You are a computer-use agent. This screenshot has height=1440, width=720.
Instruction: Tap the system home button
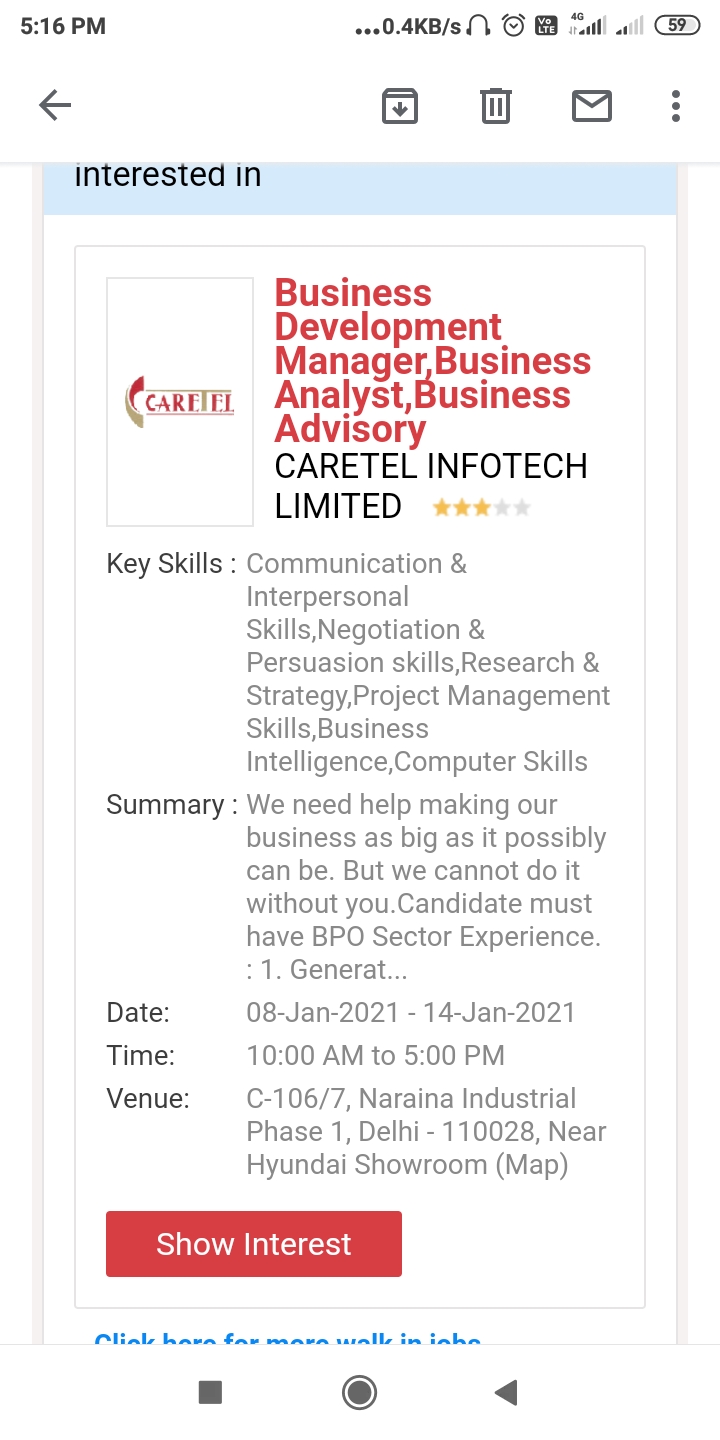point(359,1392)
